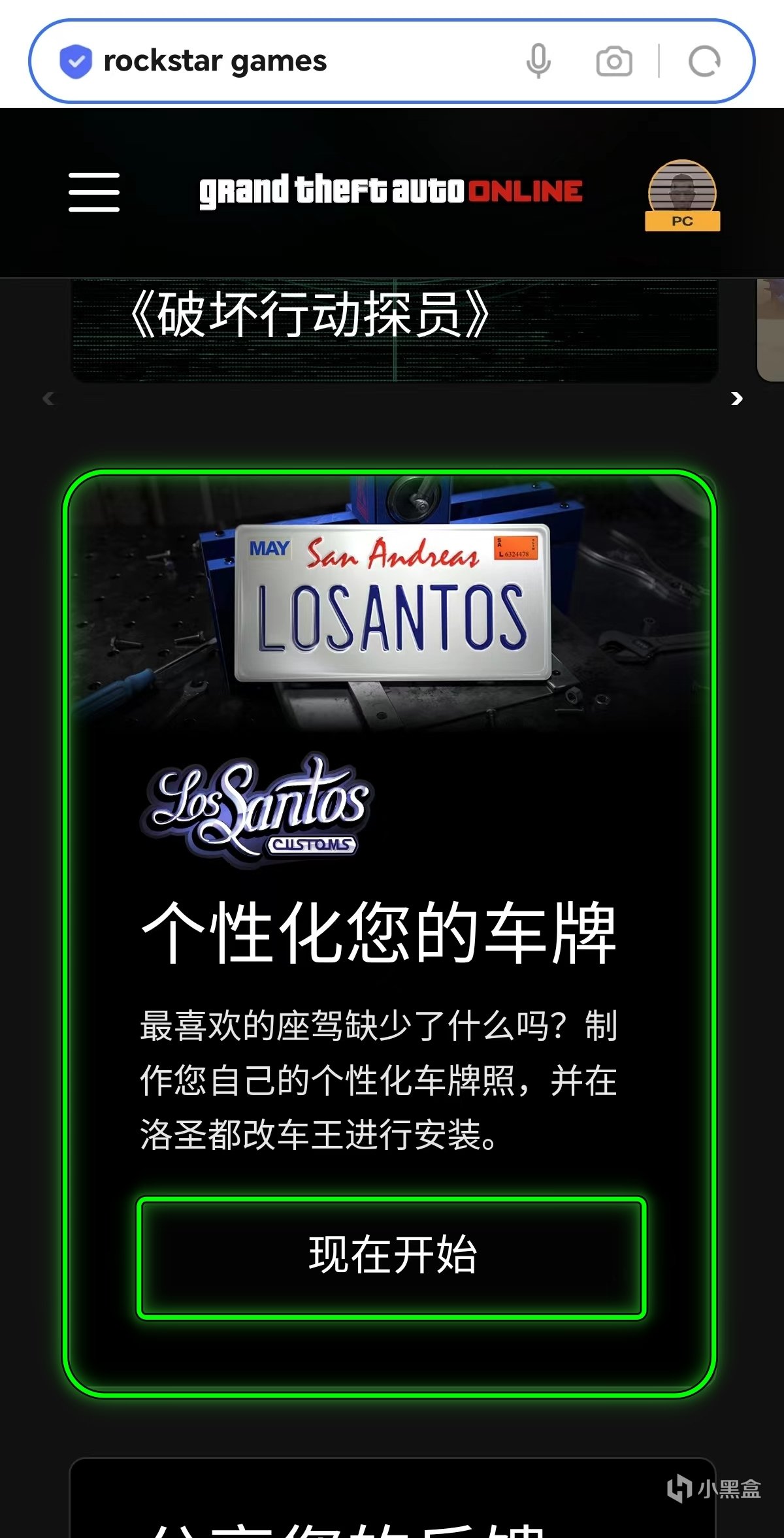784x1538 pixels.
Task: Open the hamburger navigation menu
Action: pos(94,192)
